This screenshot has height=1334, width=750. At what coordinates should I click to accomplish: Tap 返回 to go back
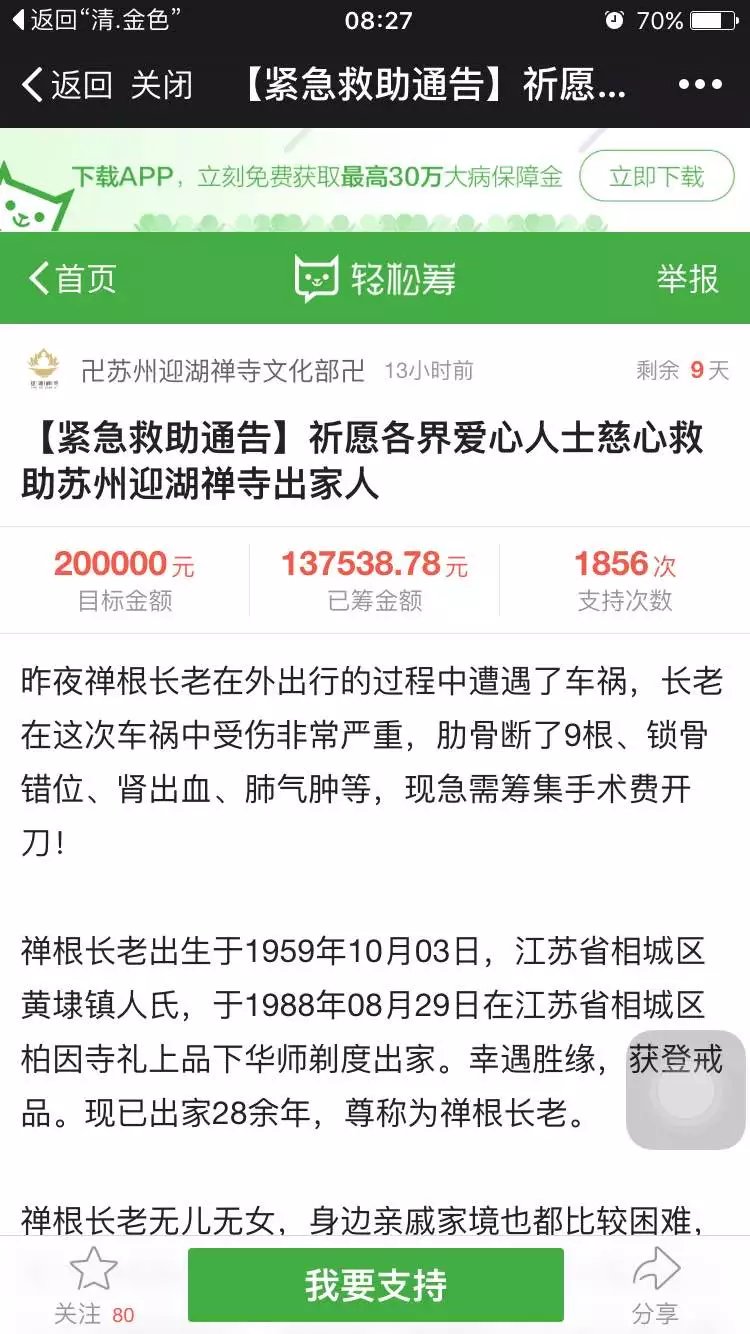(68, 86)
